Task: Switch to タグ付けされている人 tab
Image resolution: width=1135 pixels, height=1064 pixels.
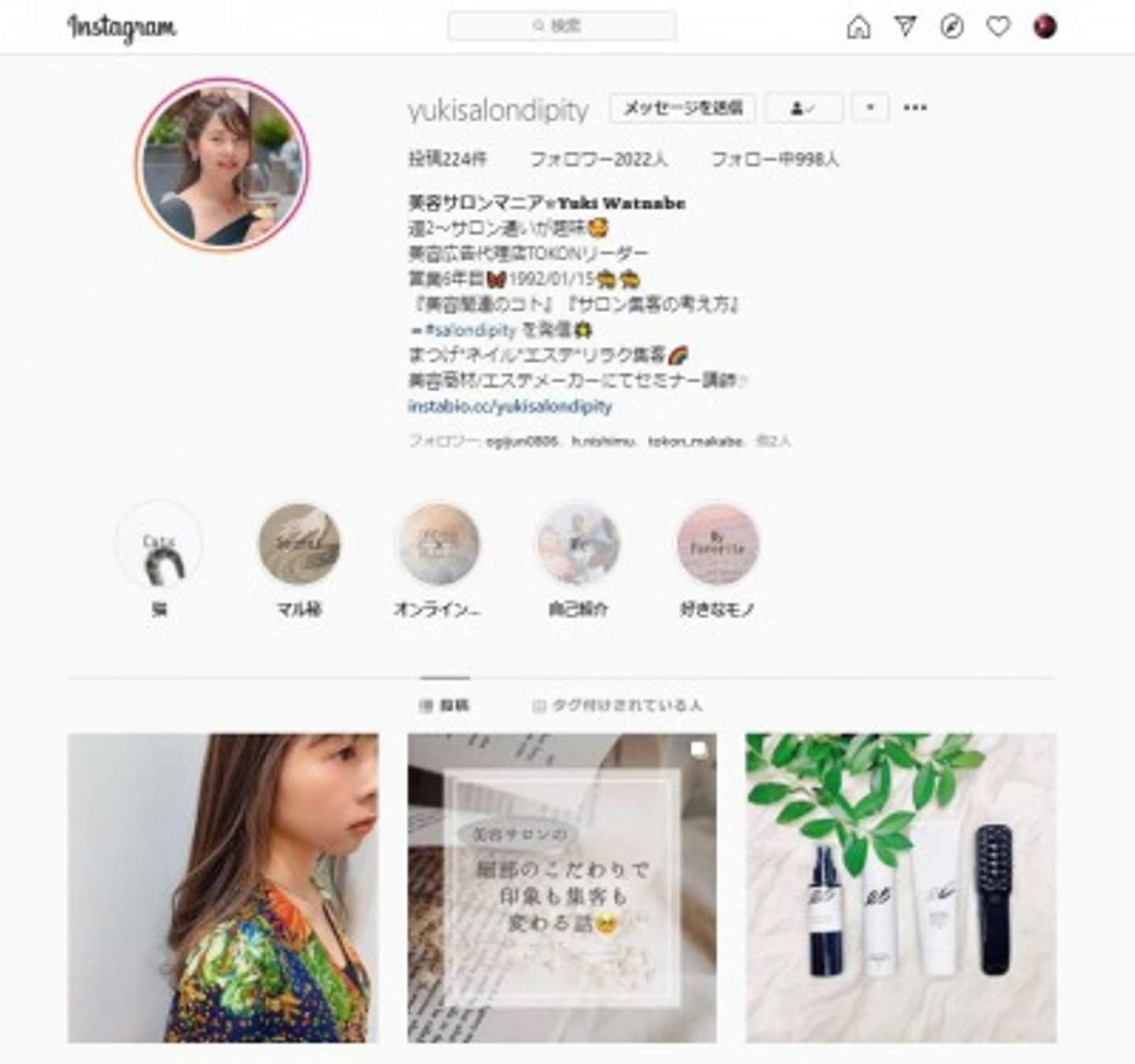Action: click(617, 705)
